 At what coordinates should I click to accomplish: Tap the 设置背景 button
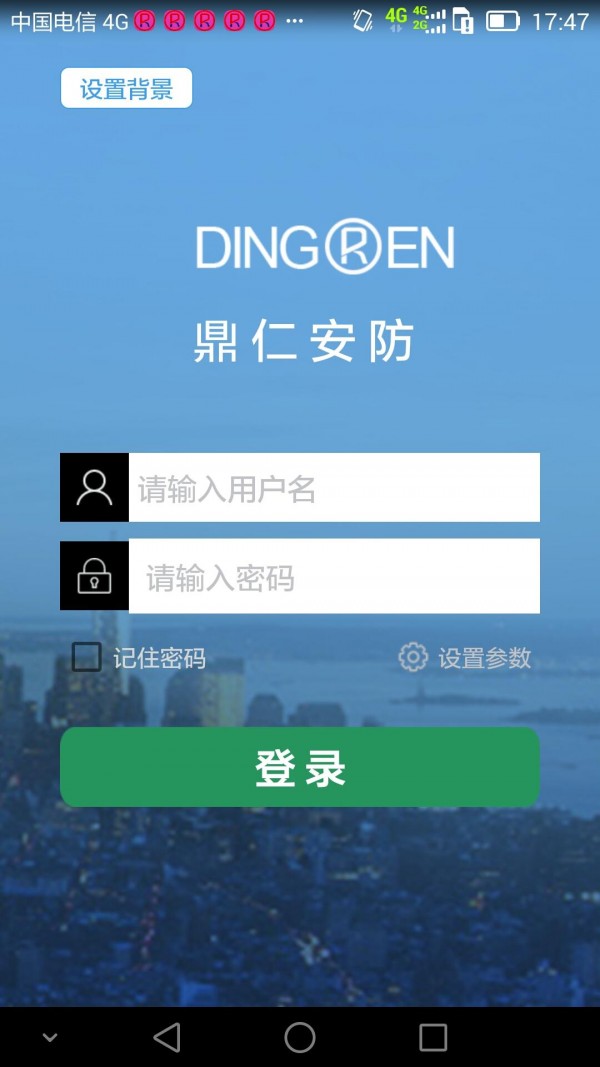(x=126, y=88)
